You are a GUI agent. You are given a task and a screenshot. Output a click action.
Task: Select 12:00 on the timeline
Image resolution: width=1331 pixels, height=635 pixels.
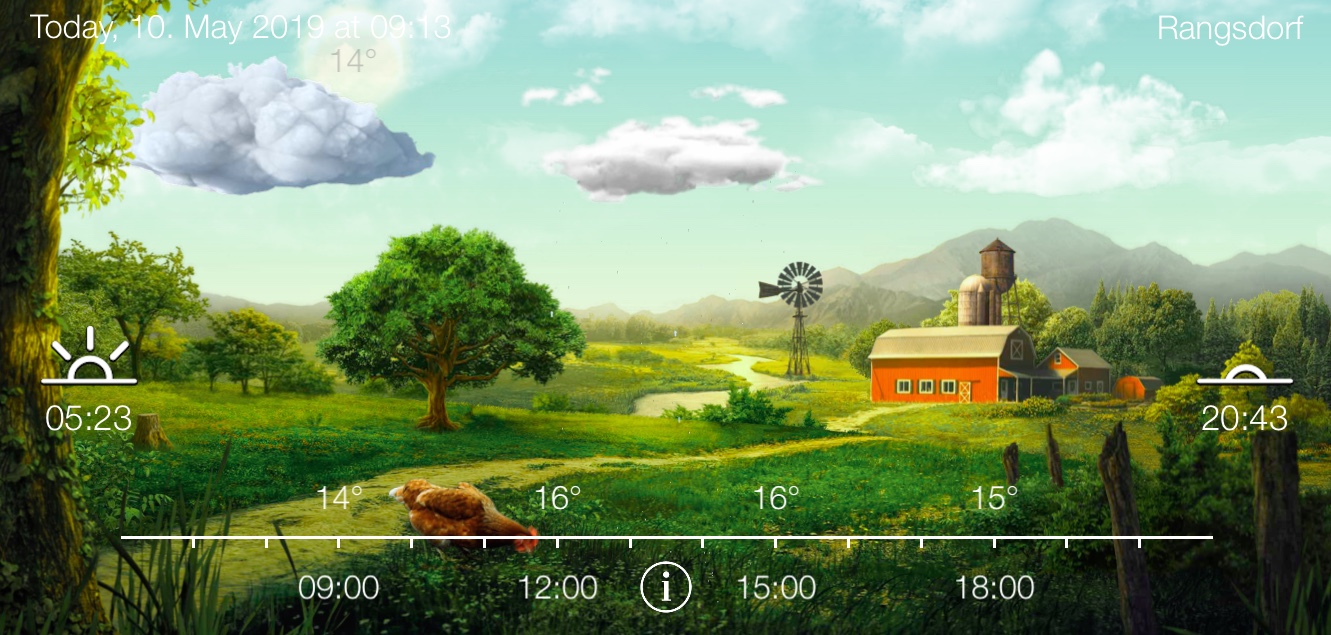pyautogui.click(x=557, y=587)
